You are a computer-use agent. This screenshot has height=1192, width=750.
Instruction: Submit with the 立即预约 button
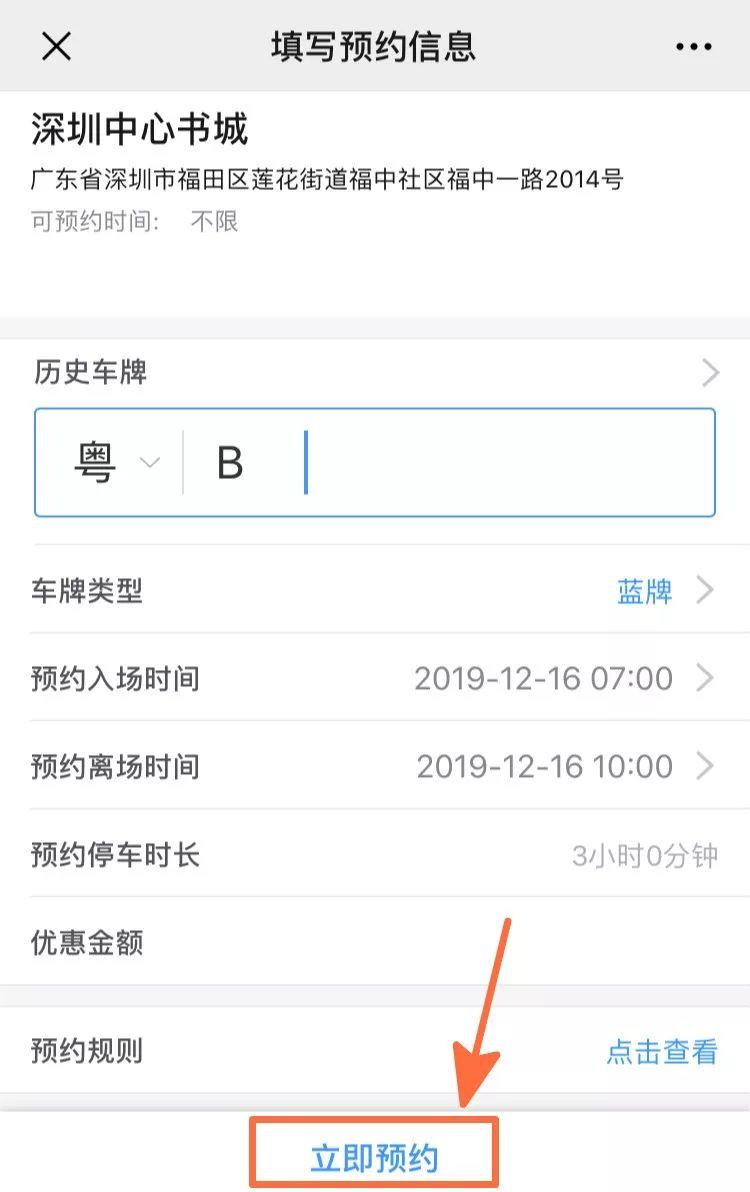[374, 1158]
